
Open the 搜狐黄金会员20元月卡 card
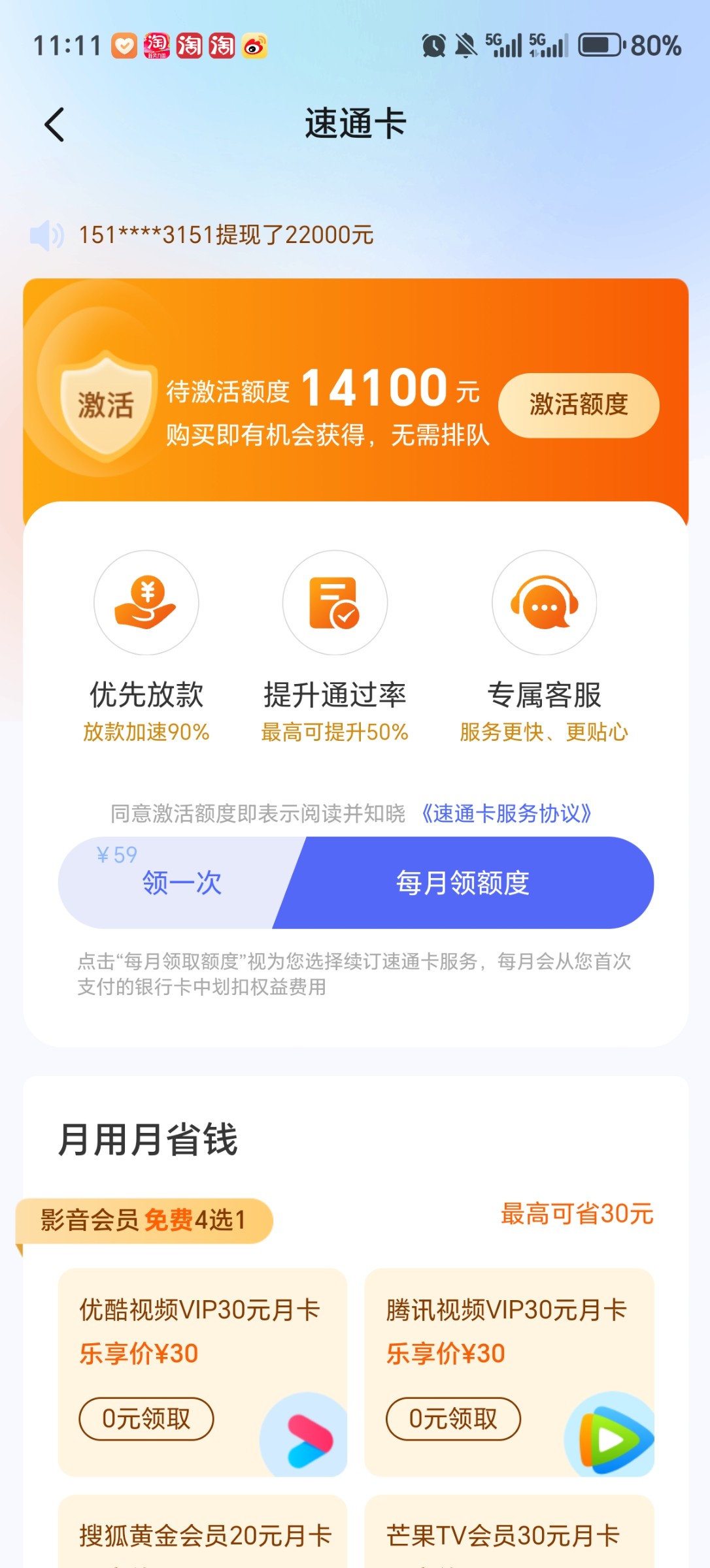point(204,1535)
